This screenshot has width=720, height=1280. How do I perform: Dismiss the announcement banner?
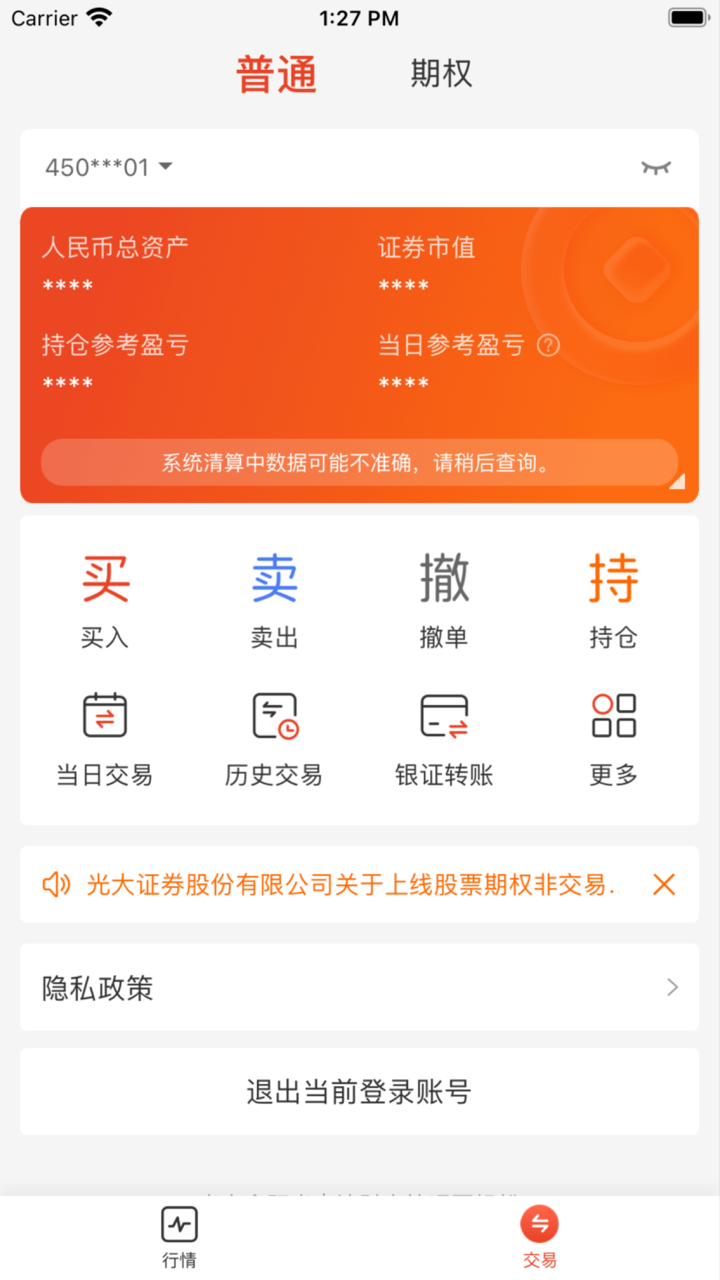pyautogui.click(x=664, y=884)
